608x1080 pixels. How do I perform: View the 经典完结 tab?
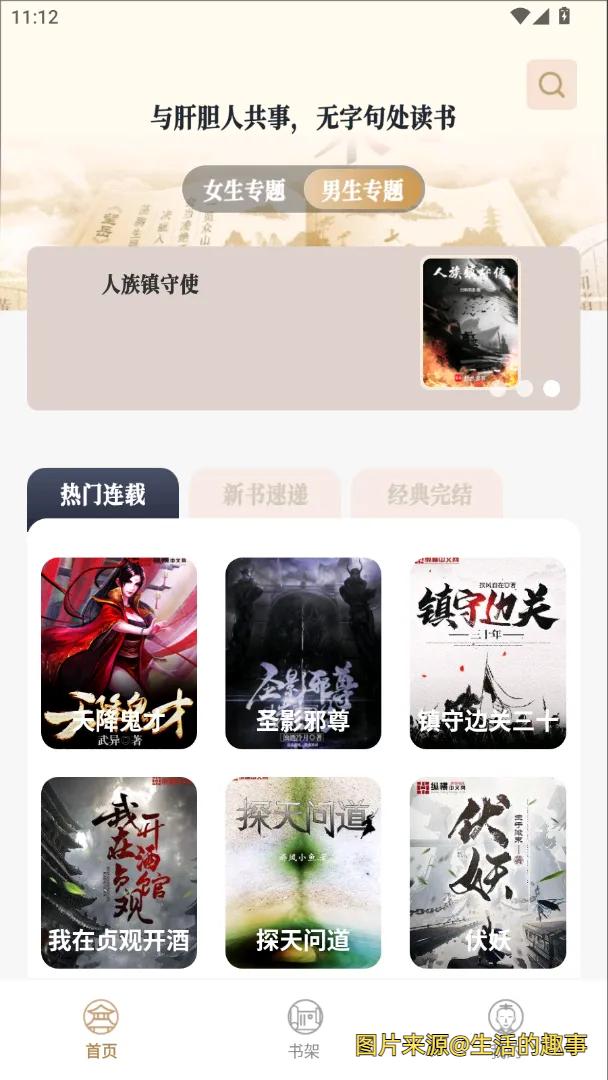(428, 494)
